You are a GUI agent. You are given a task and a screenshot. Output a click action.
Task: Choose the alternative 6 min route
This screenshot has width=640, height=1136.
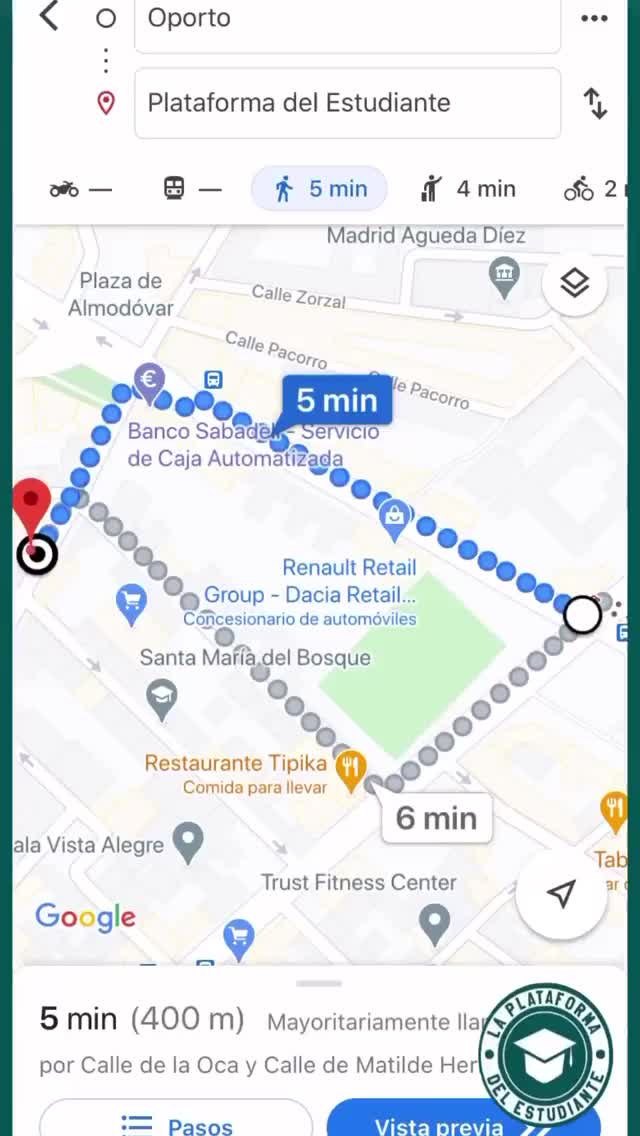[436, 818]
